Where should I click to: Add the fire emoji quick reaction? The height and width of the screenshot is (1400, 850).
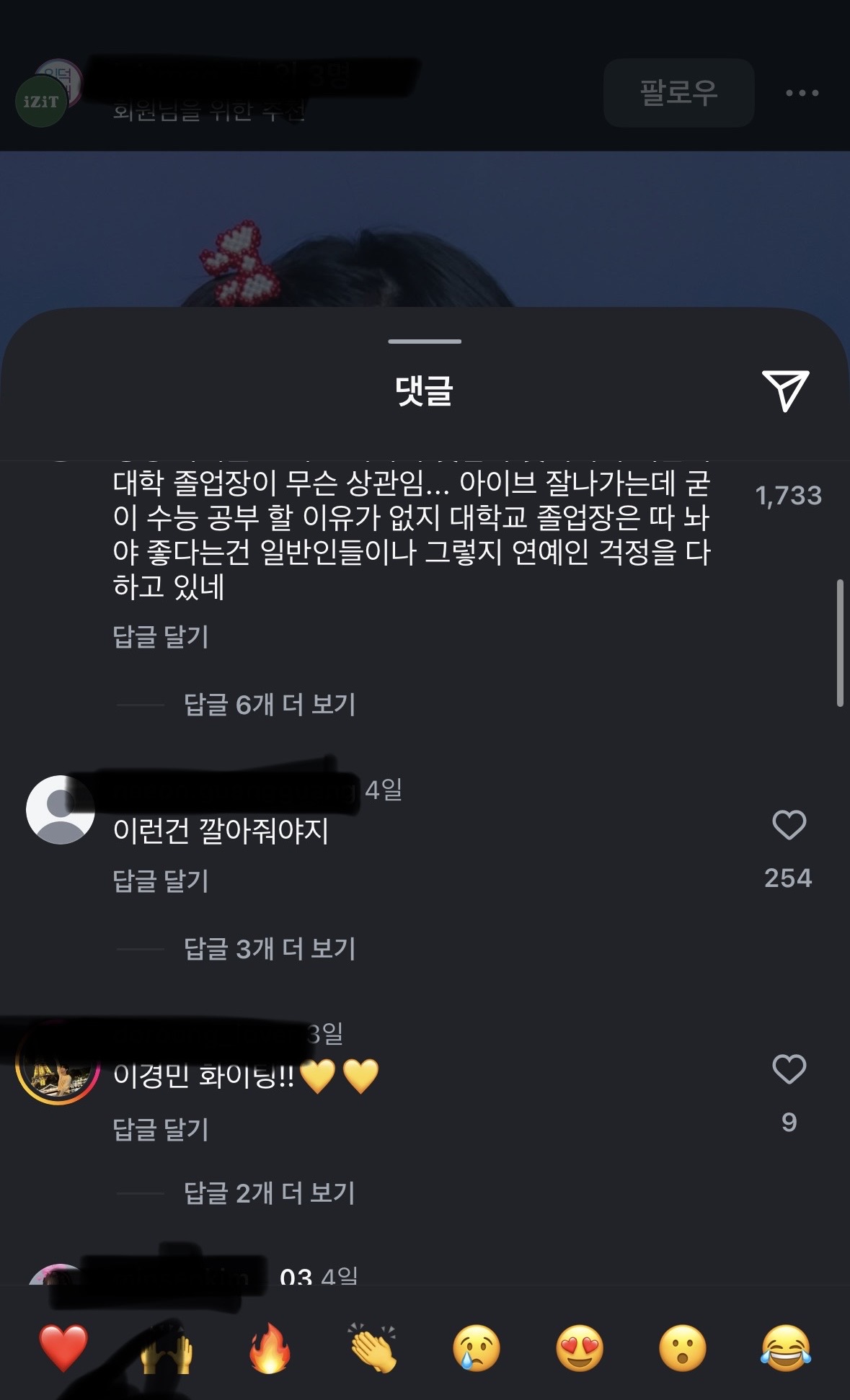pos(270,1348)
